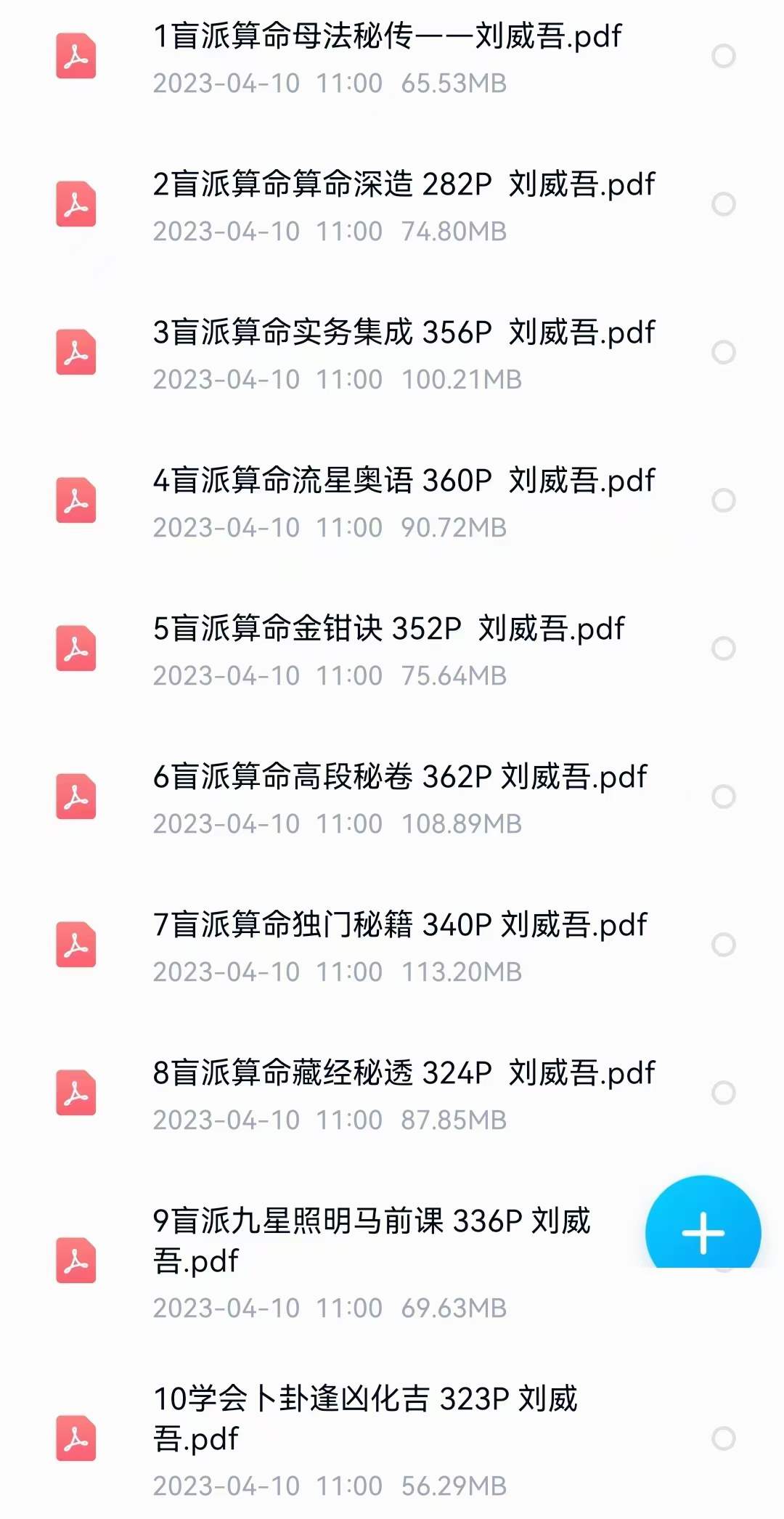Click the PDF icon for 1盲派算命母法秘传

pos(76,57)
